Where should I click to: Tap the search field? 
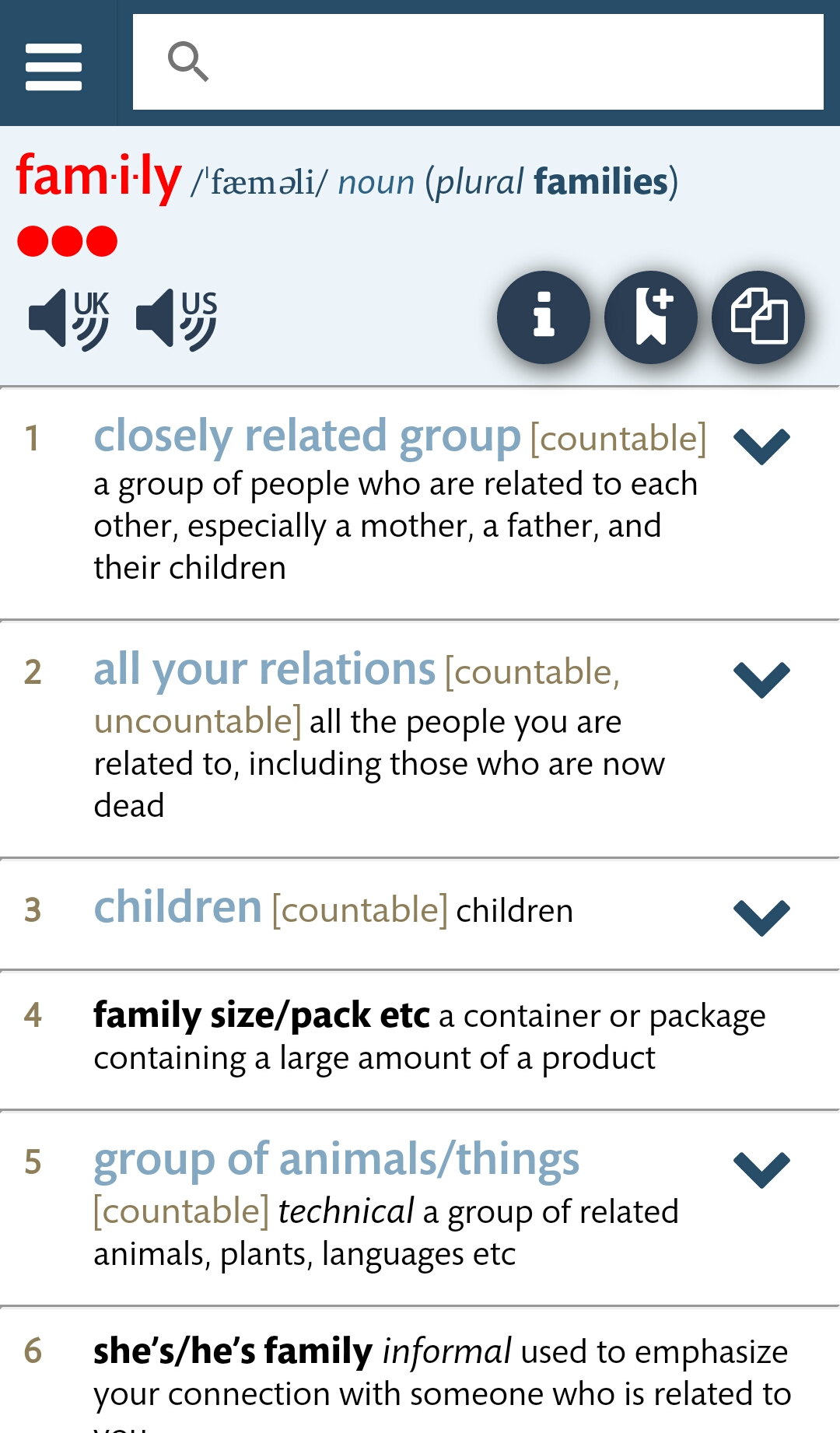click(478, 62)
